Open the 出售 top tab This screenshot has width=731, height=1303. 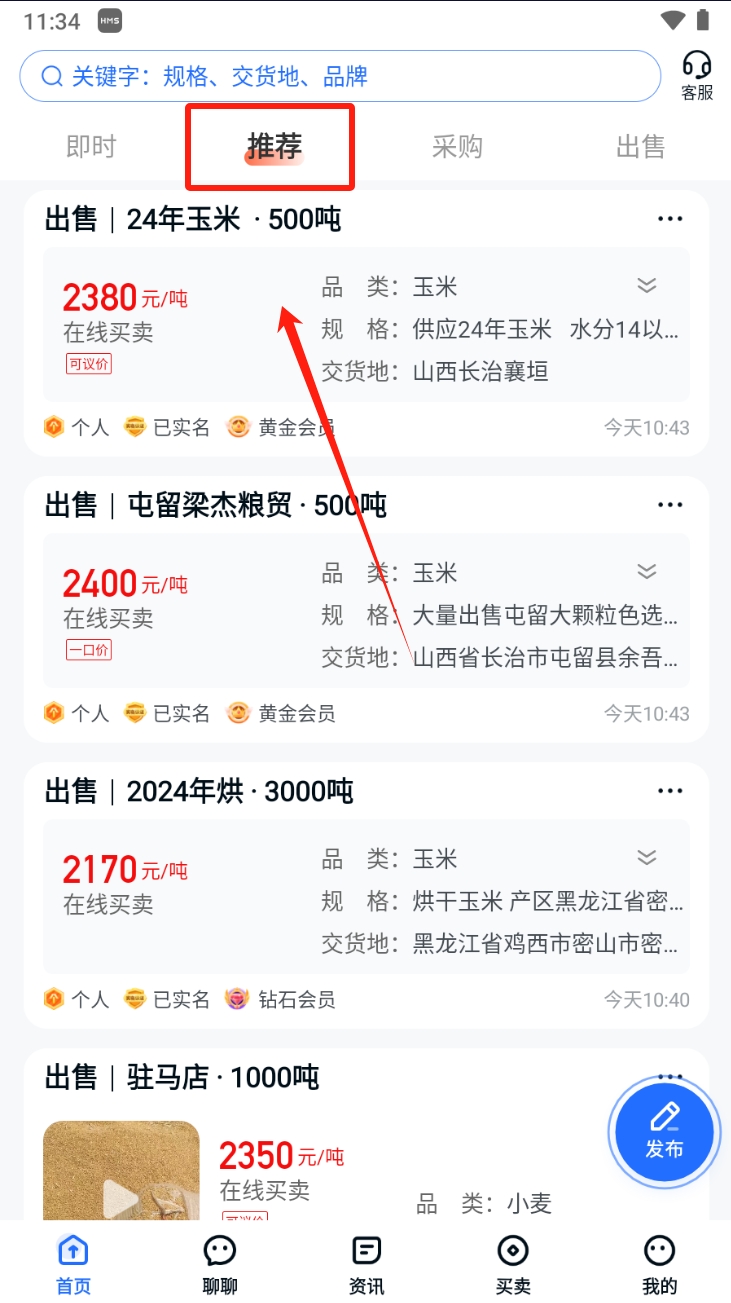pos(640,147)
